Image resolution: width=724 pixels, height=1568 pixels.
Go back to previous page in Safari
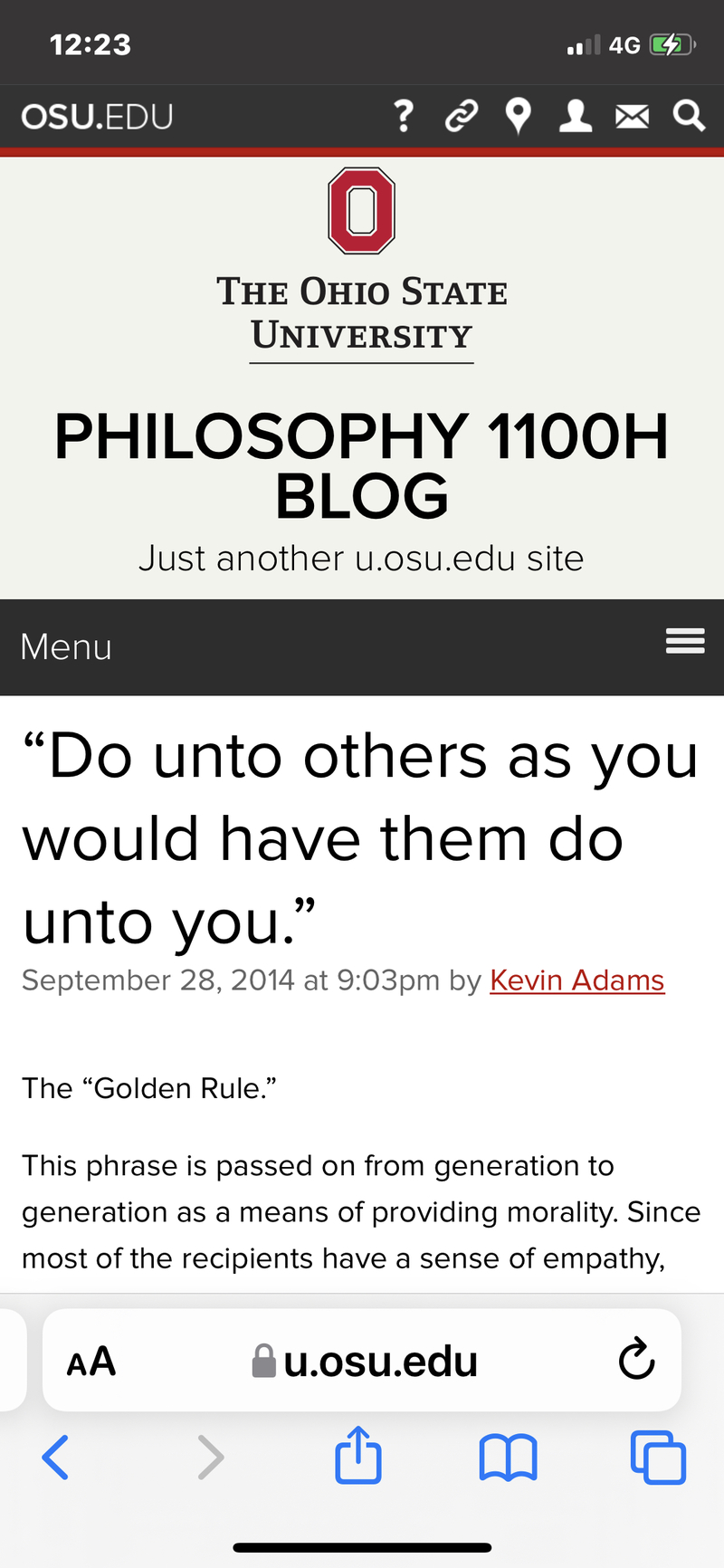pos(56,1458)
